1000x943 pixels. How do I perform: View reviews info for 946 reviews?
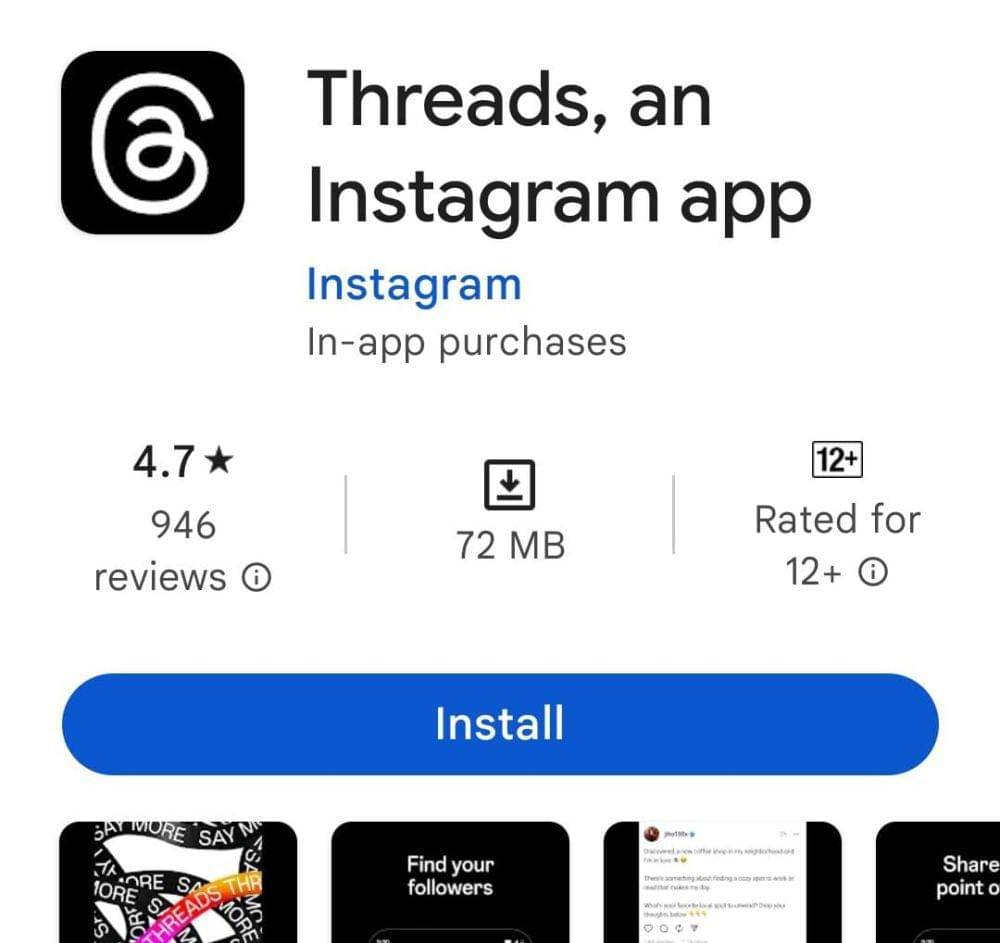(257, 578)
